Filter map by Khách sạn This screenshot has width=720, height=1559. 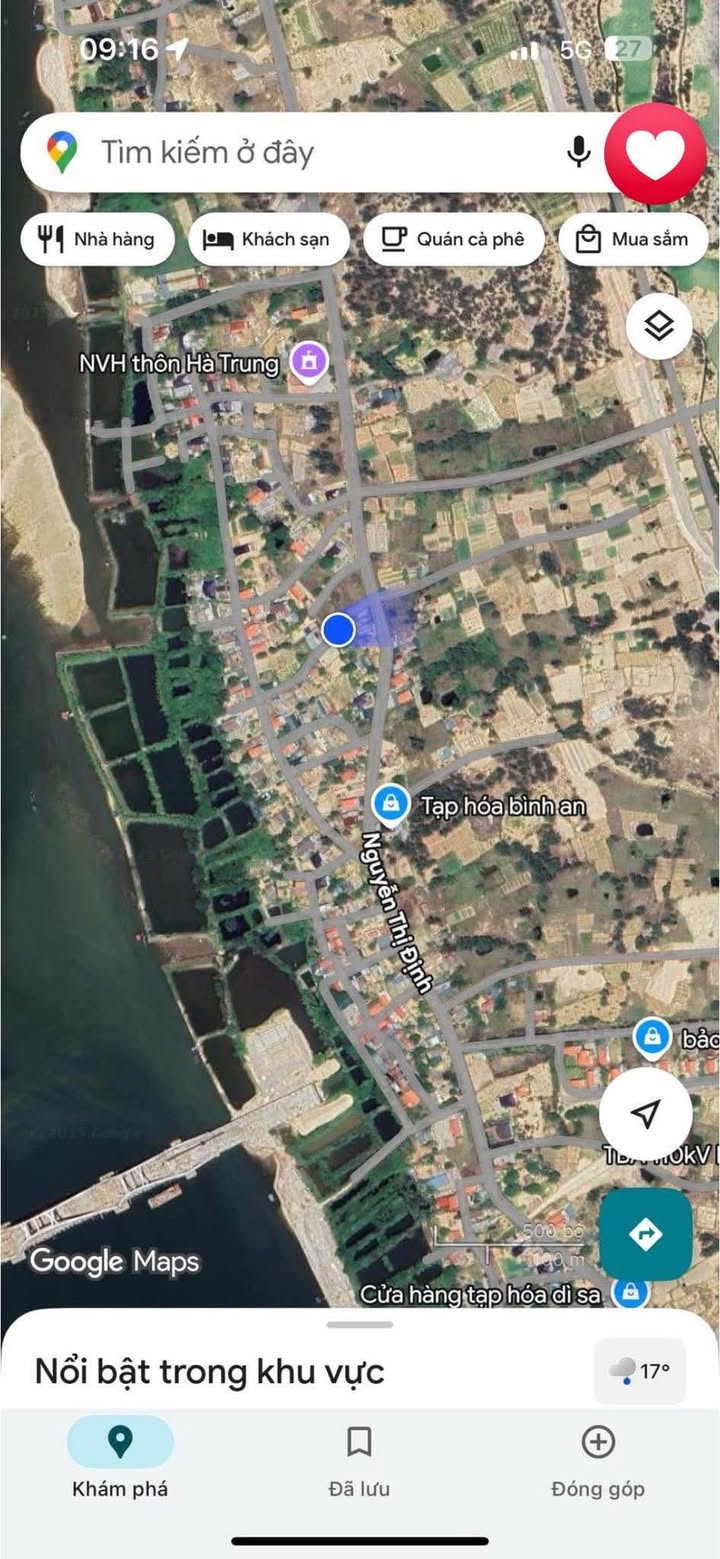268,240
